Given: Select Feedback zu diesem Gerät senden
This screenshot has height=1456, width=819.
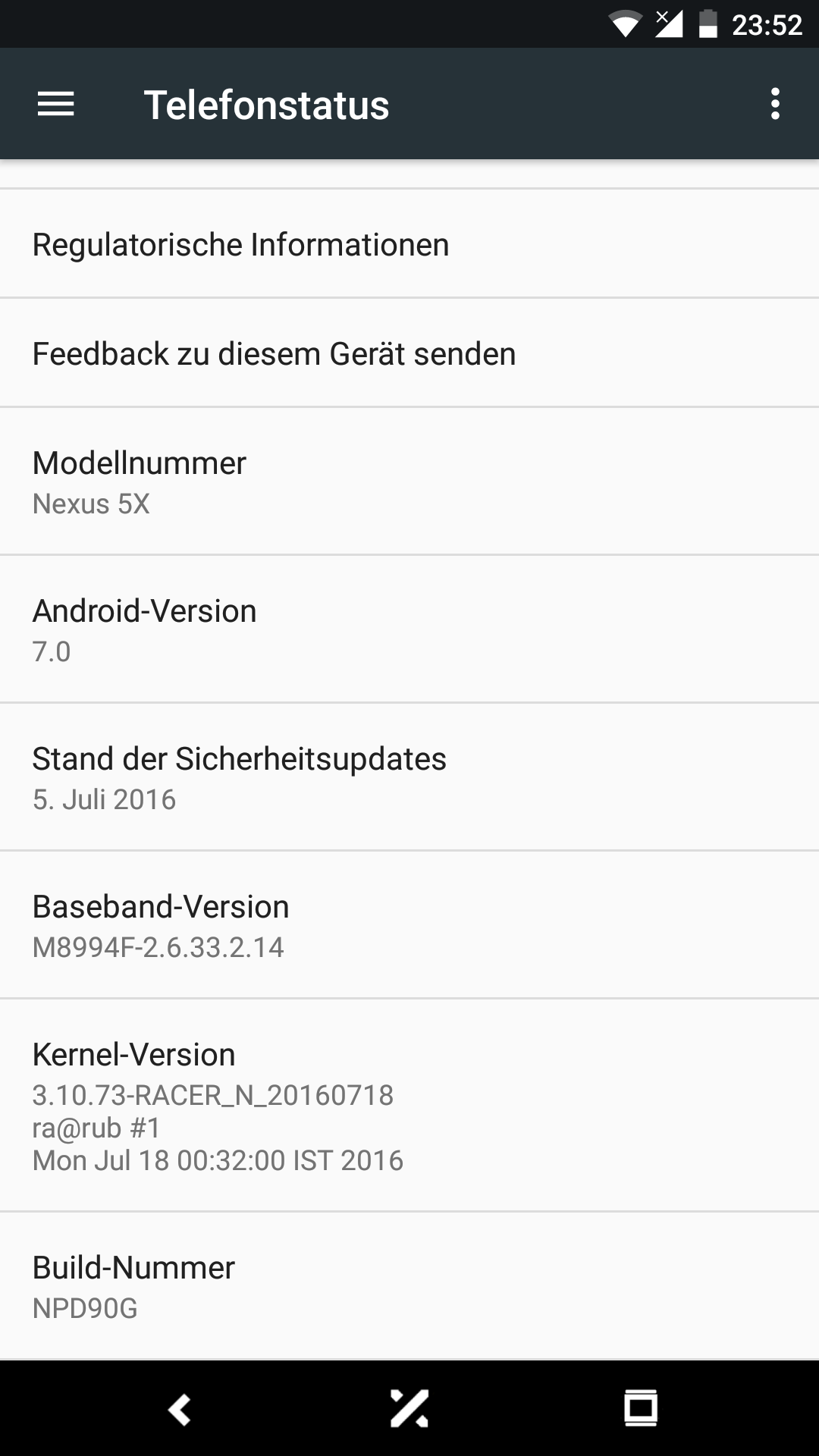Looking at the screenshot, I should click(409, 353).
